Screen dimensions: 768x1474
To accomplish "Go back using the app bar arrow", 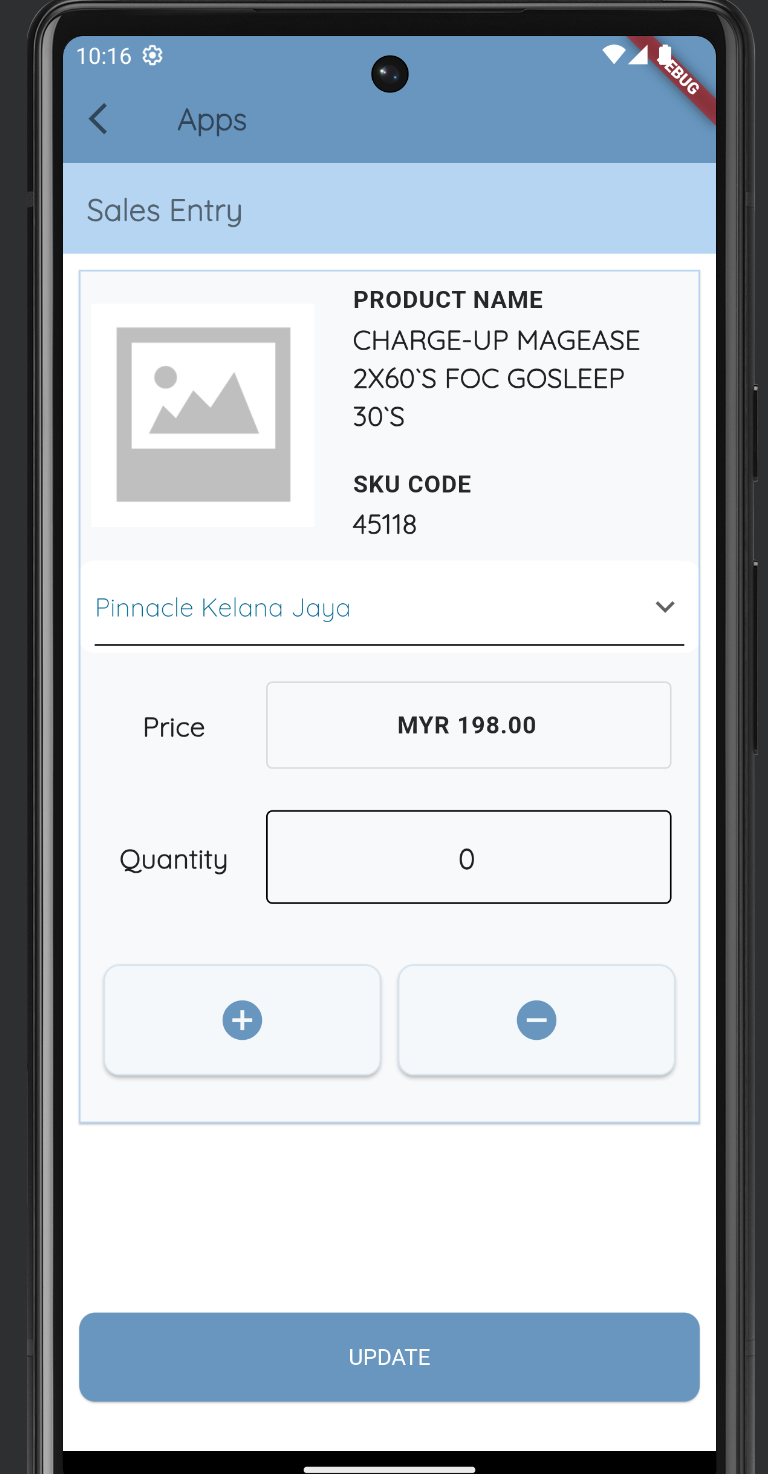I will (x=98, y=119).
